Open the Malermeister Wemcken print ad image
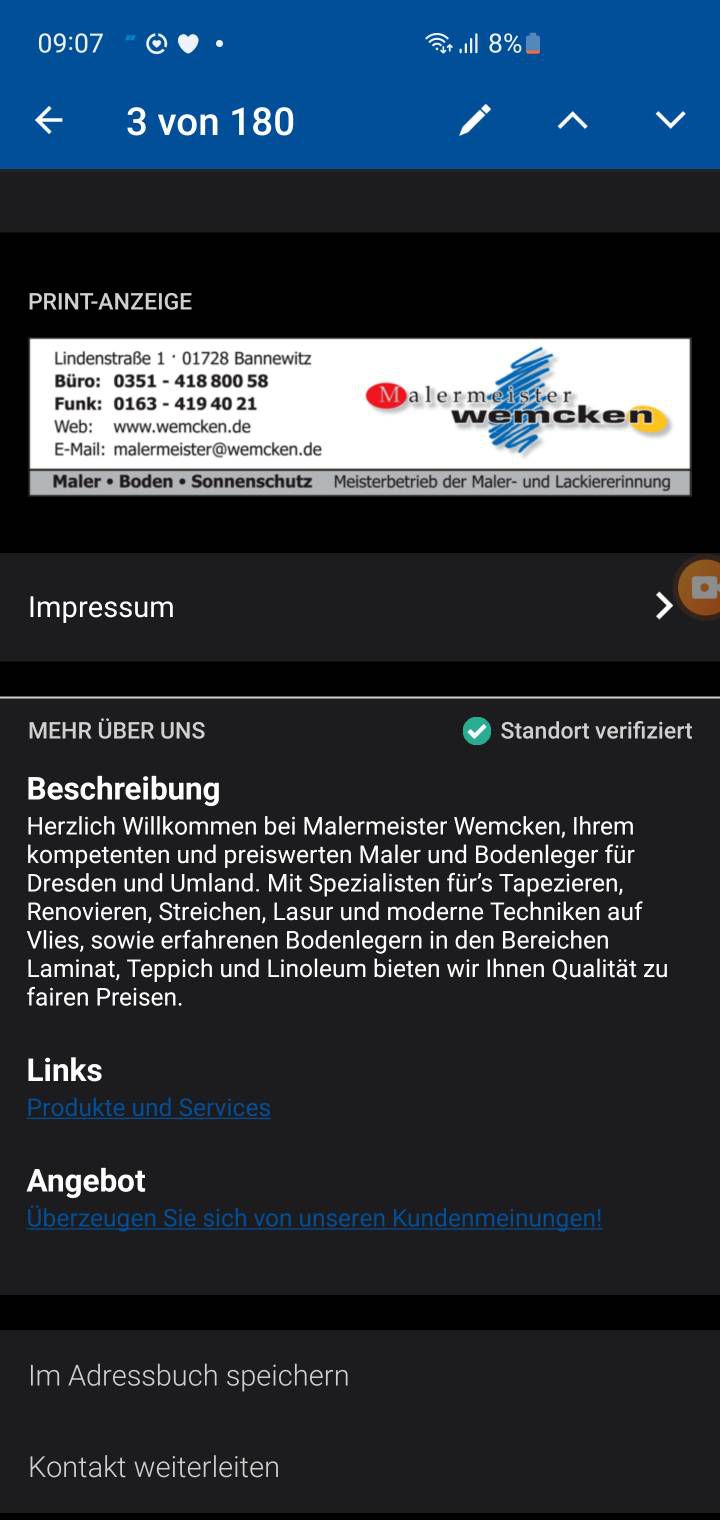The width and height of the screenshot is (720, 1520). point(360,416)
